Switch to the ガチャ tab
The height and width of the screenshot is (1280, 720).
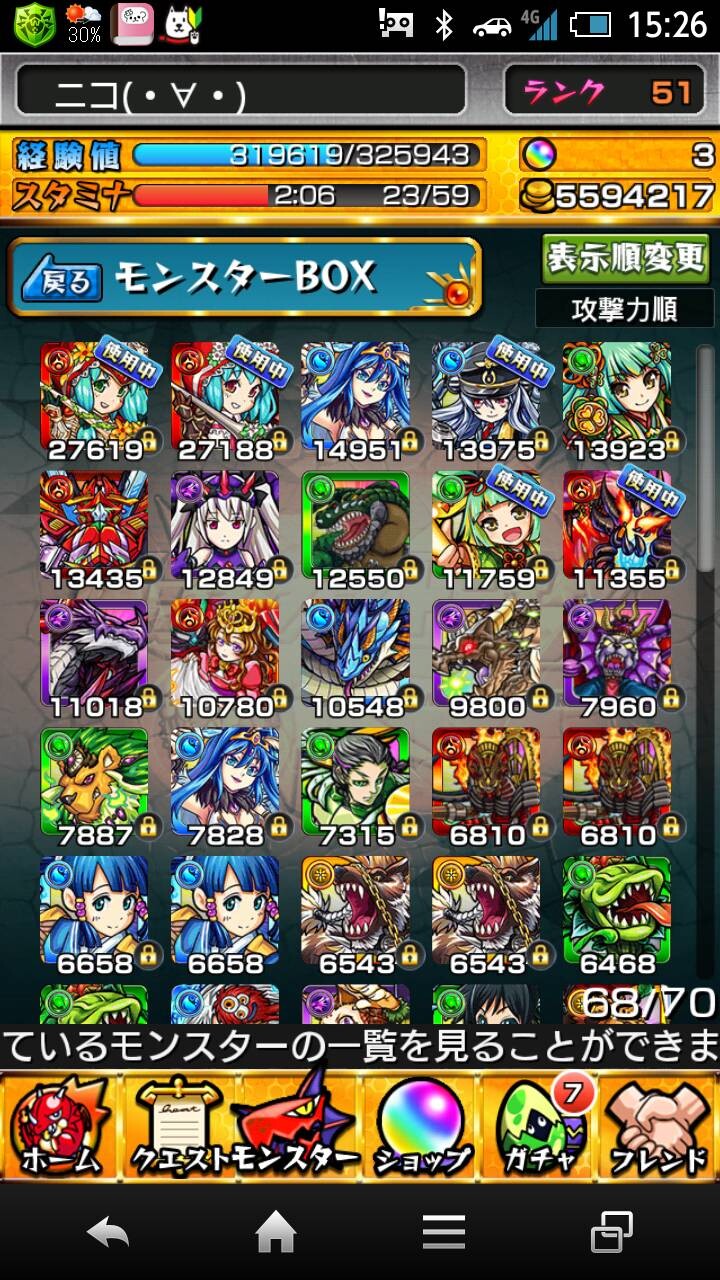pos(538,1128)
